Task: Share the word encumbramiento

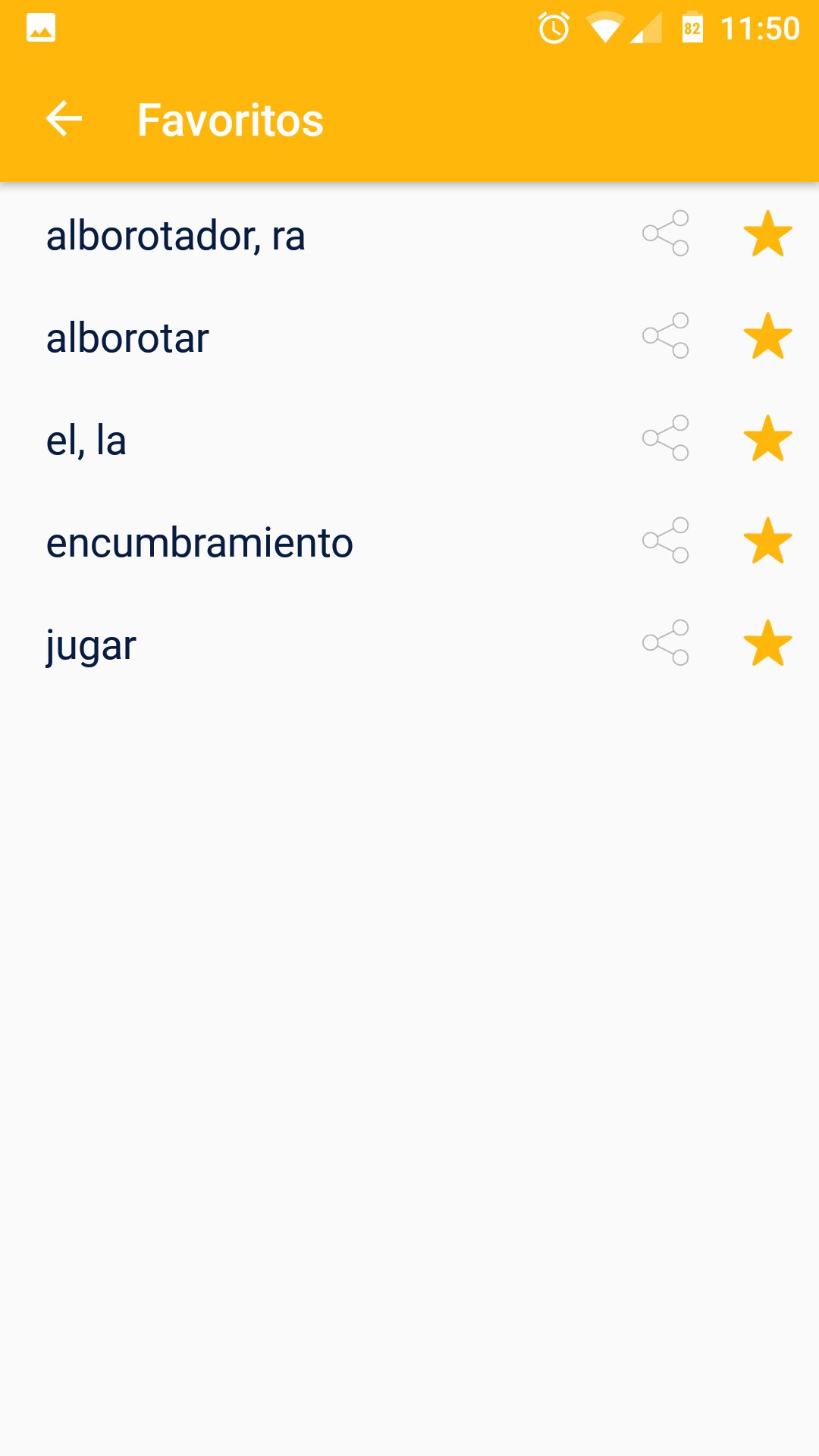Action: click(666, 541)
